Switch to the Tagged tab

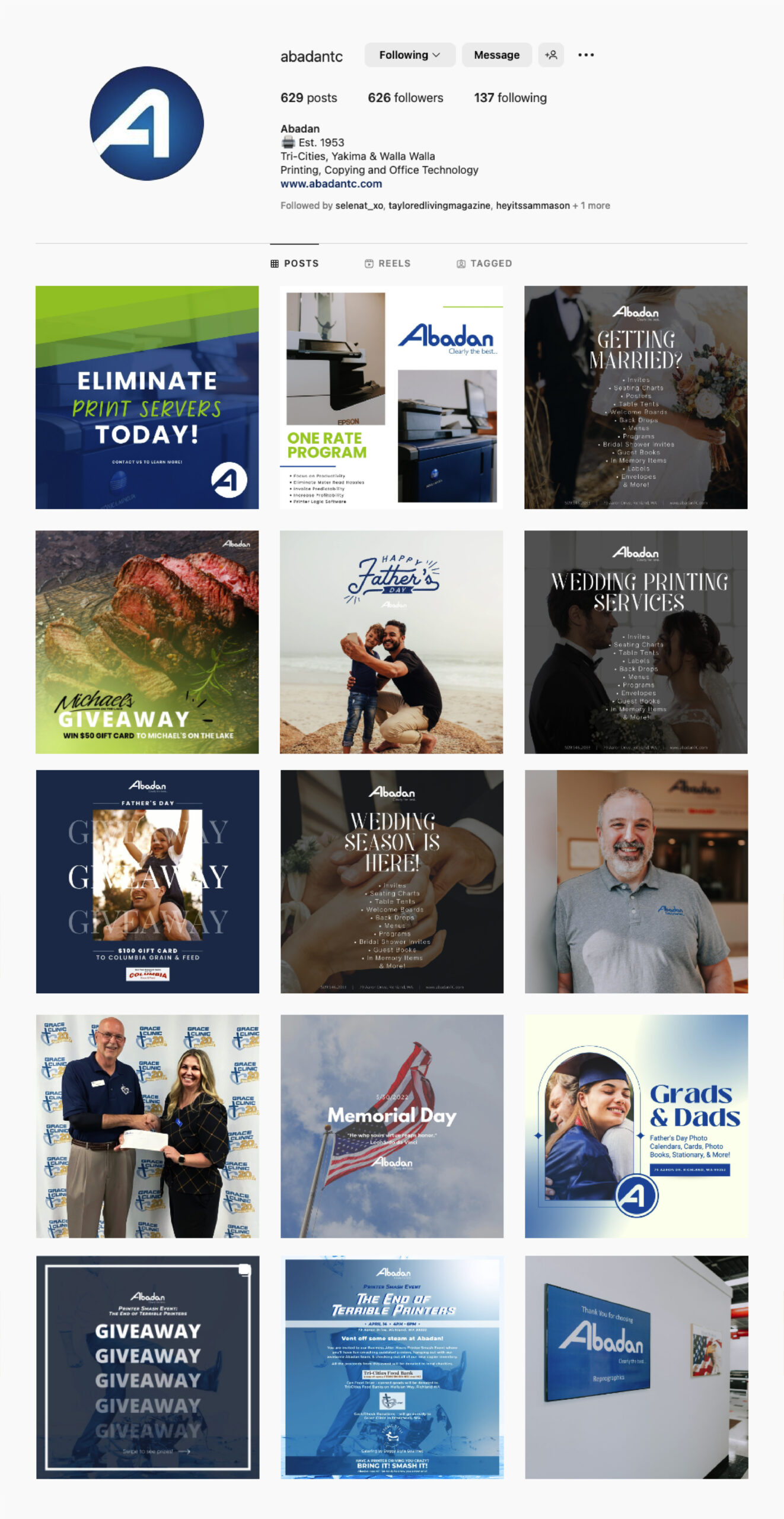point(484,263)
